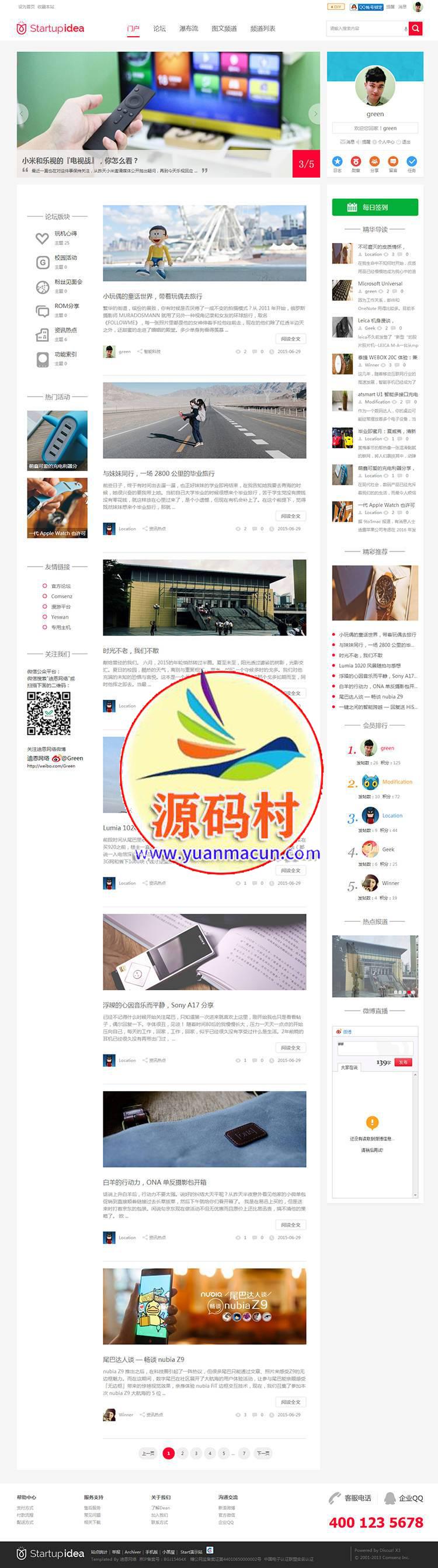438x1568 pixels.
Task: Open the search input box
Action: pos(365,29)
